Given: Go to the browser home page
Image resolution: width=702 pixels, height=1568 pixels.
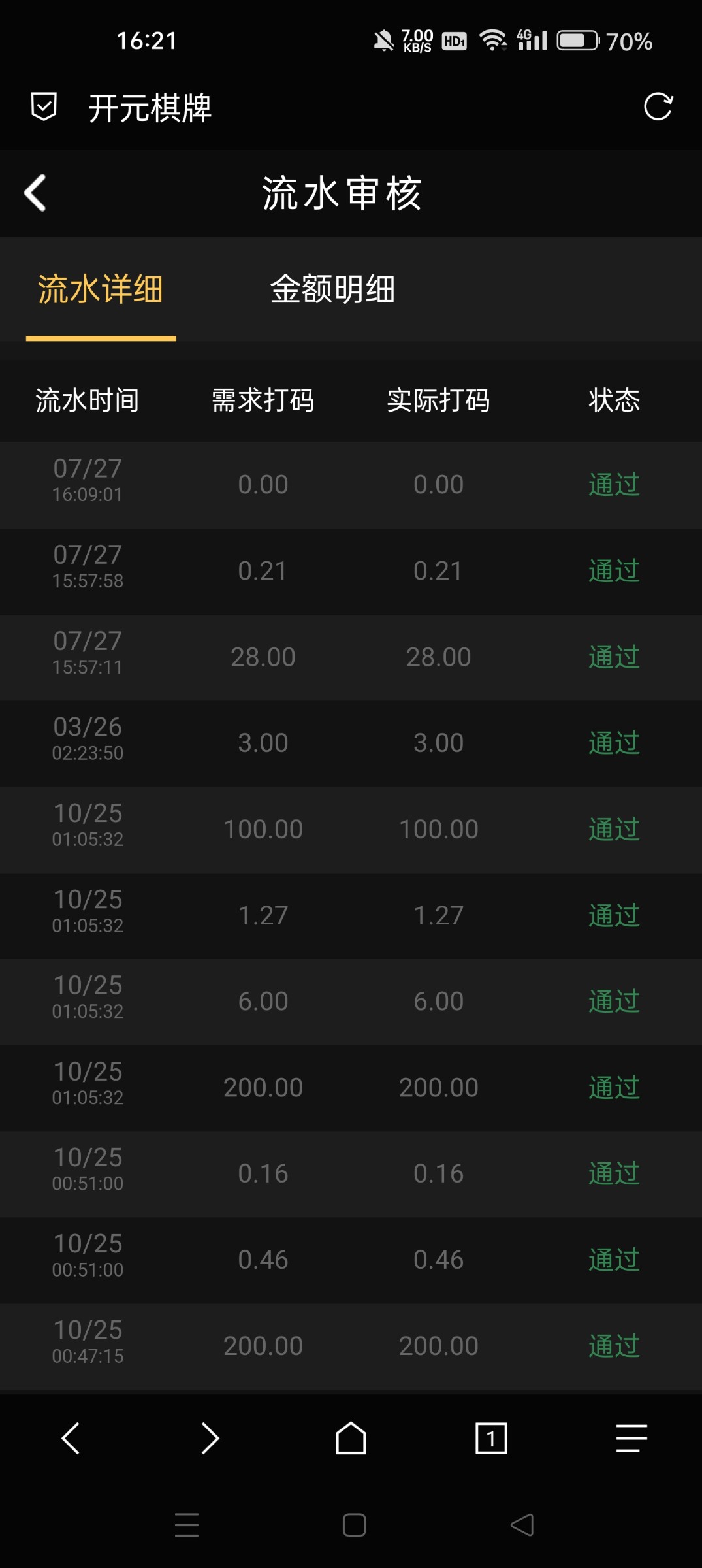Looking at the screenshot, I should 351,1438.
